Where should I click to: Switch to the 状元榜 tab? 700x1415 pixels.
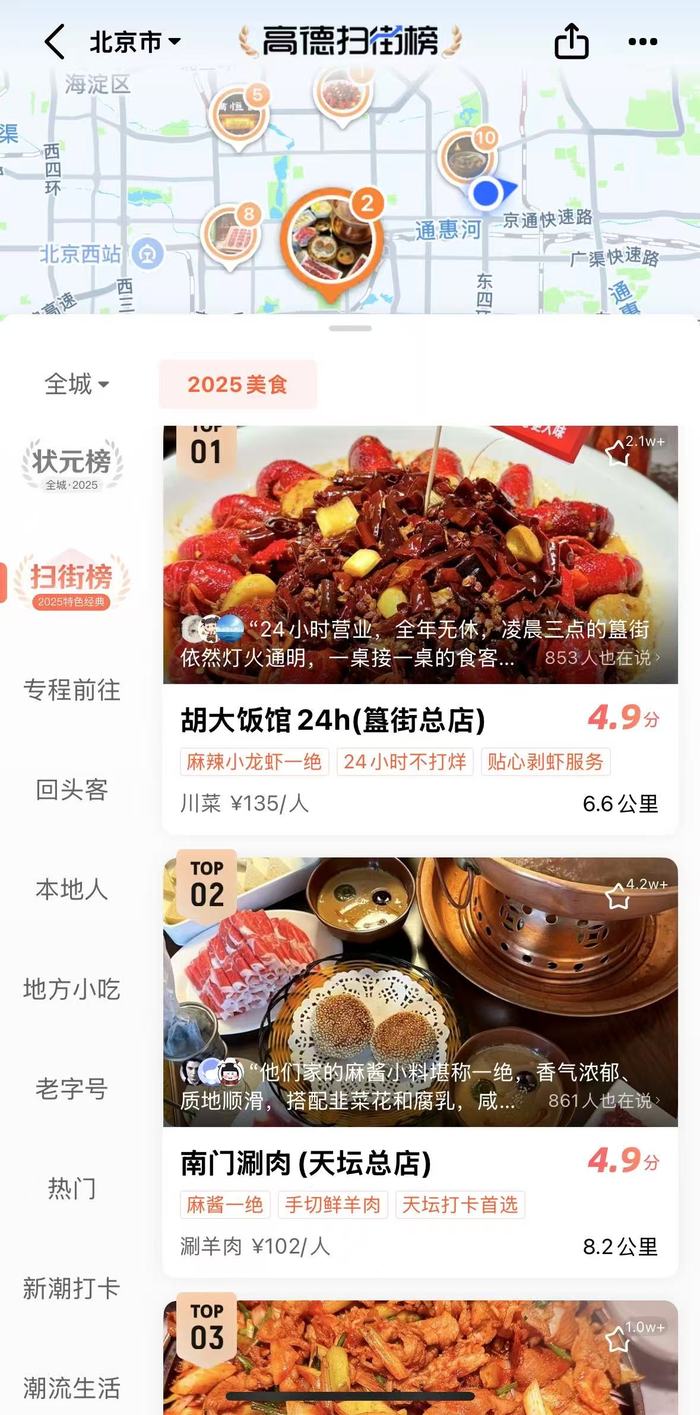point(71,465)
